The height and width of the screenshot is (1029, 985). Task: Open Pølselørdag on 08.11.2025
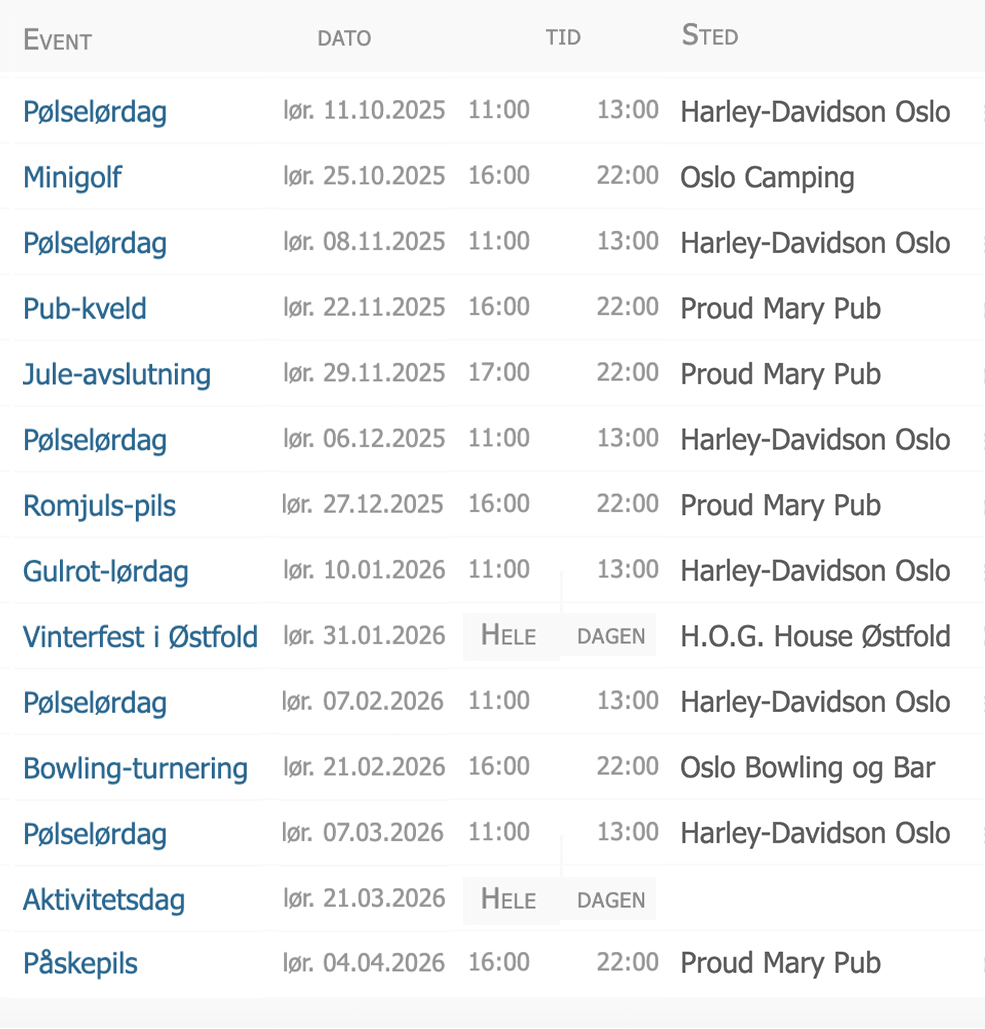pos(95,244)
